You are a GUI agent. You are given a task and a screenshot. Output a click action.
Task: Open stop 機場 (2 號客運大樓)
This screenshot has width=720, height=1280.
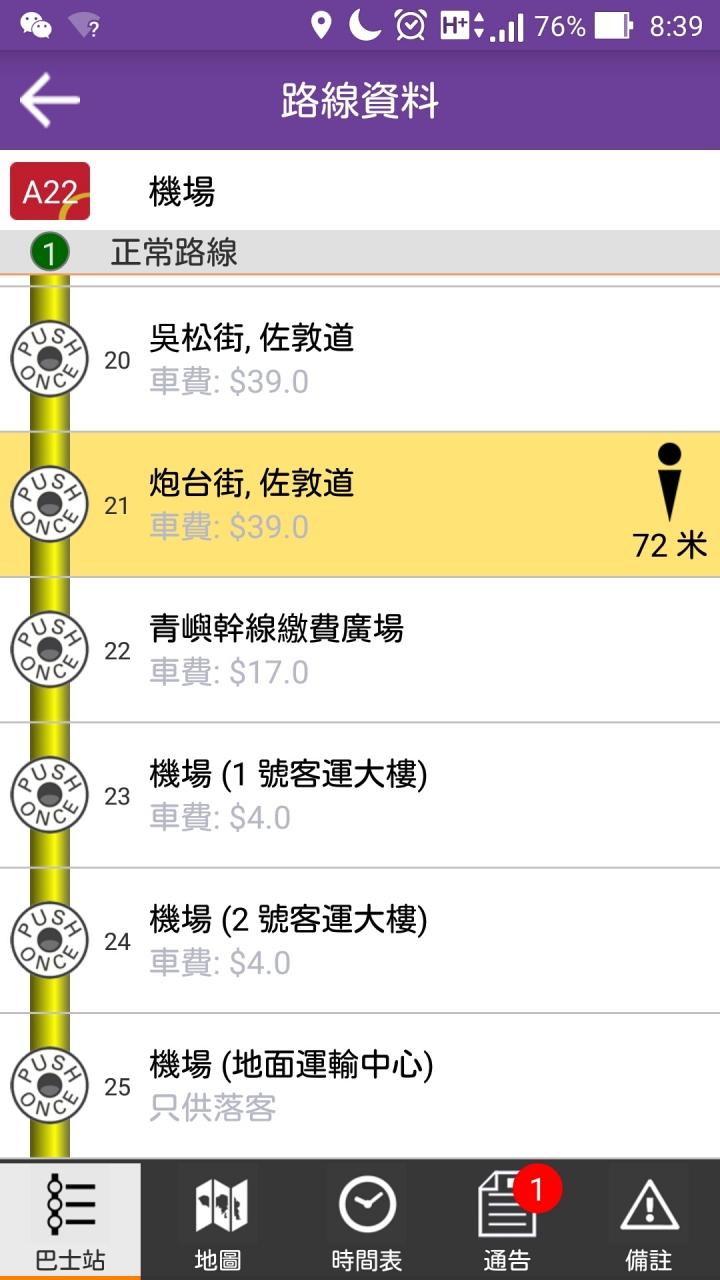pyautogui.click(x=360, y=941)
